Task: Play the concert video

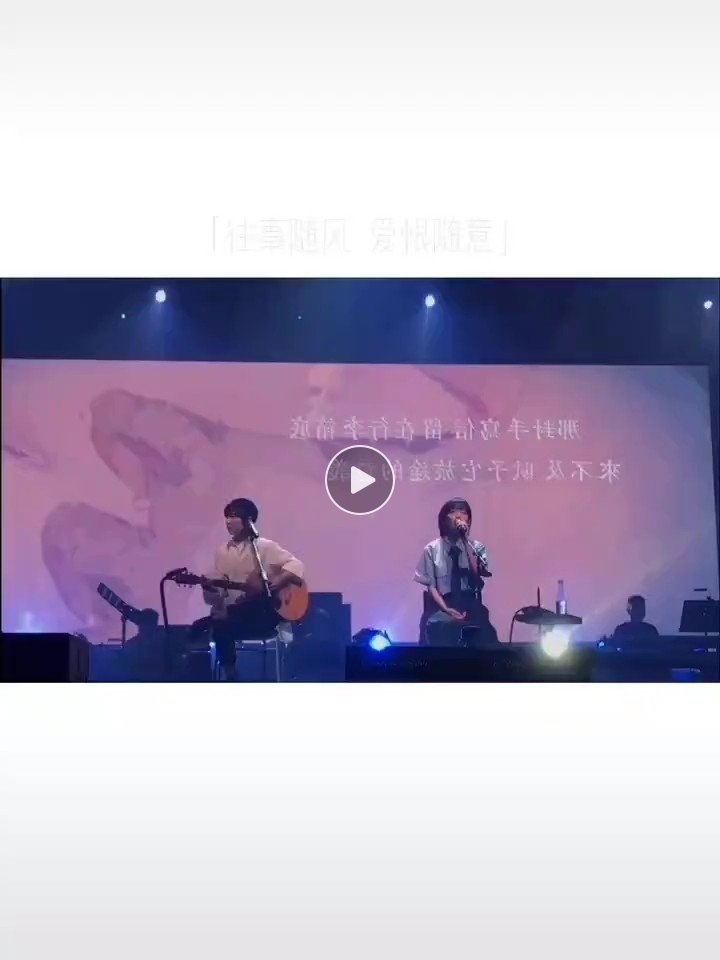Action: [x=360, y=480]
